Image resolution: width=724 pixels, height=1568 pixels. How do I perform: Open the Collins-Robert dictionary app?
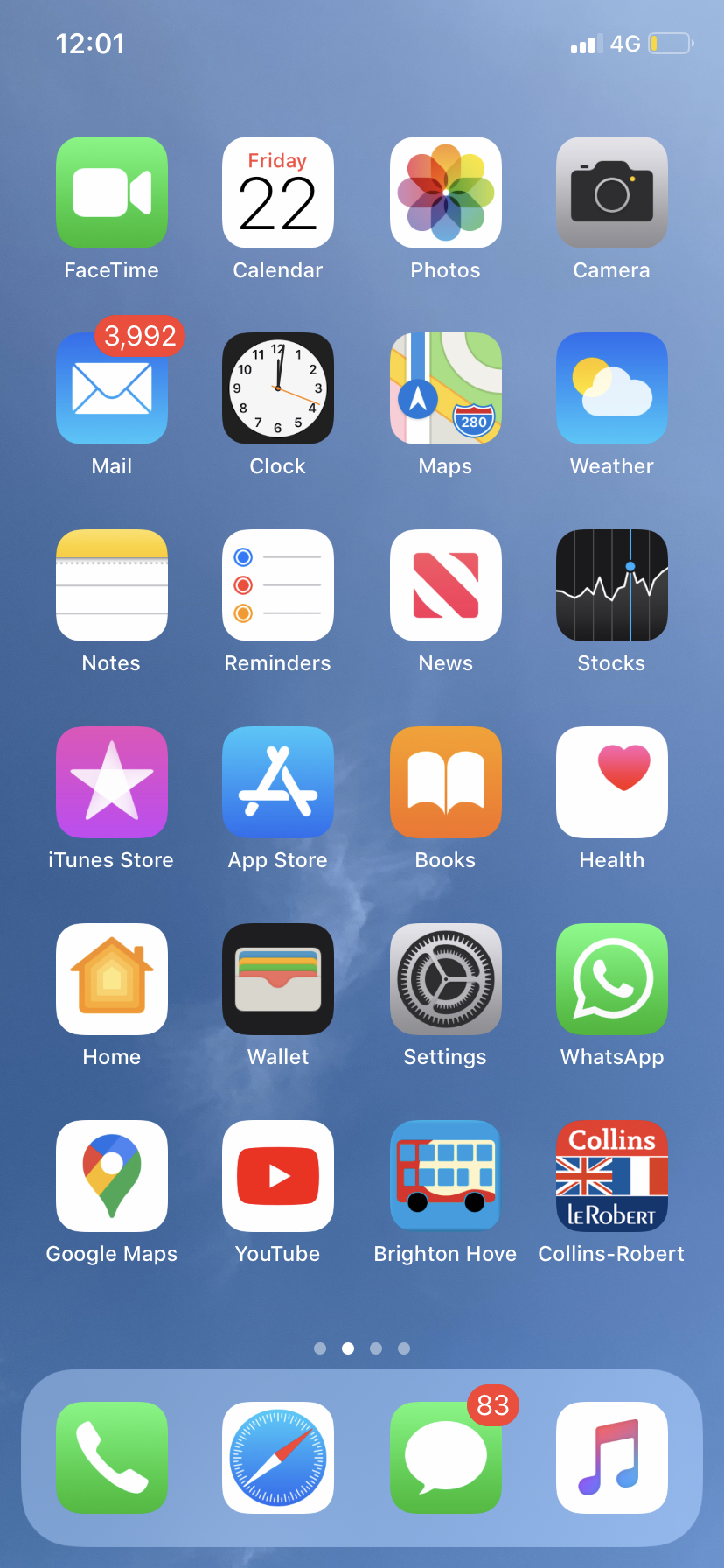tap(612, 1176)
